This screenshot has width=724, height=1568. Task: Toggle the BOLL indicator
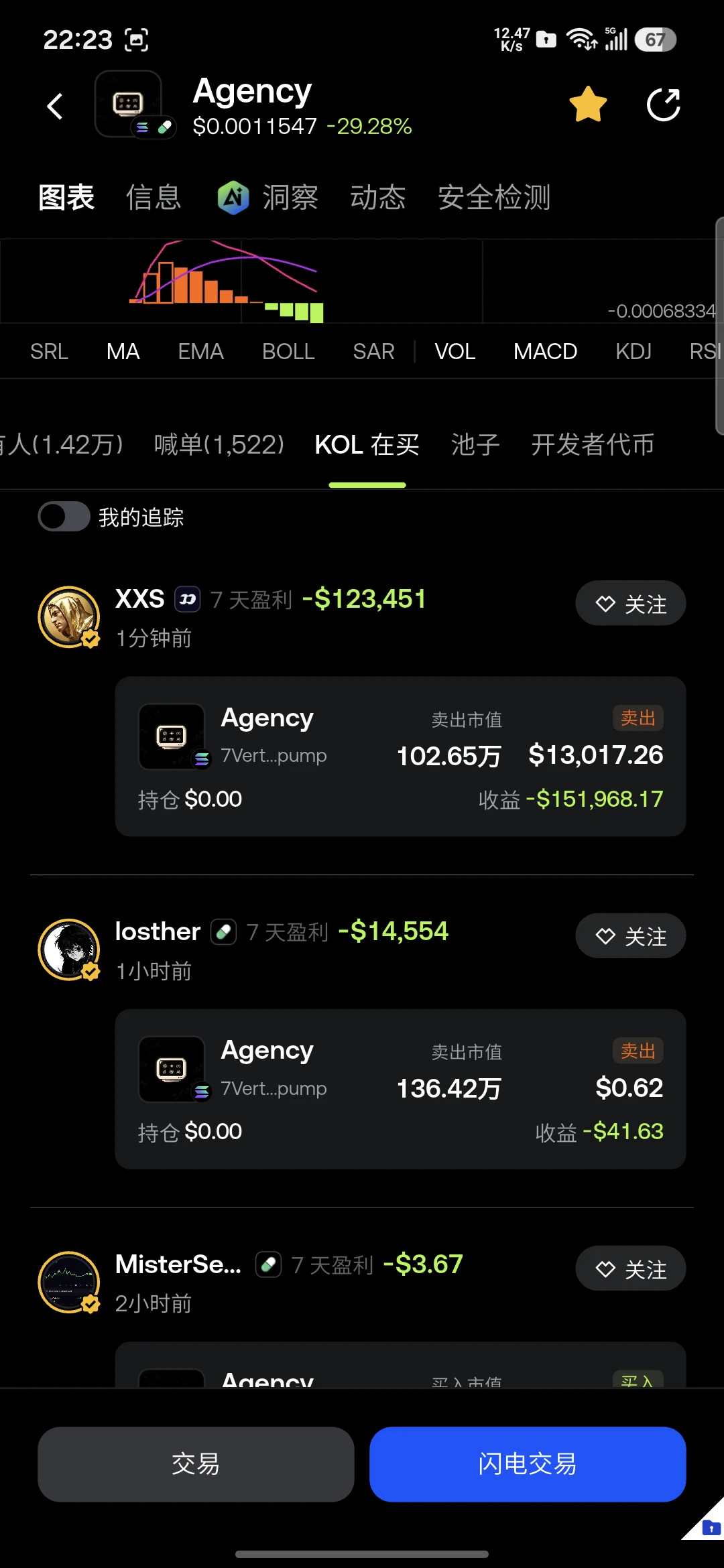coord(288,351)
